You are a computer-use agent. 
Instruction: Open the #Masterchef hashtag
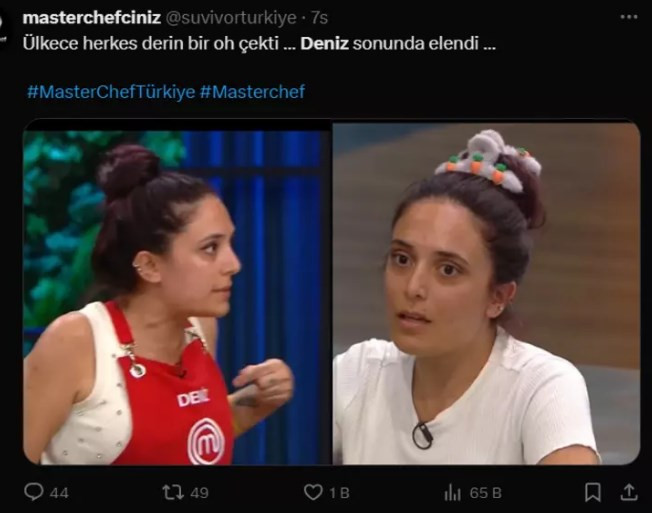click(252, 92)
